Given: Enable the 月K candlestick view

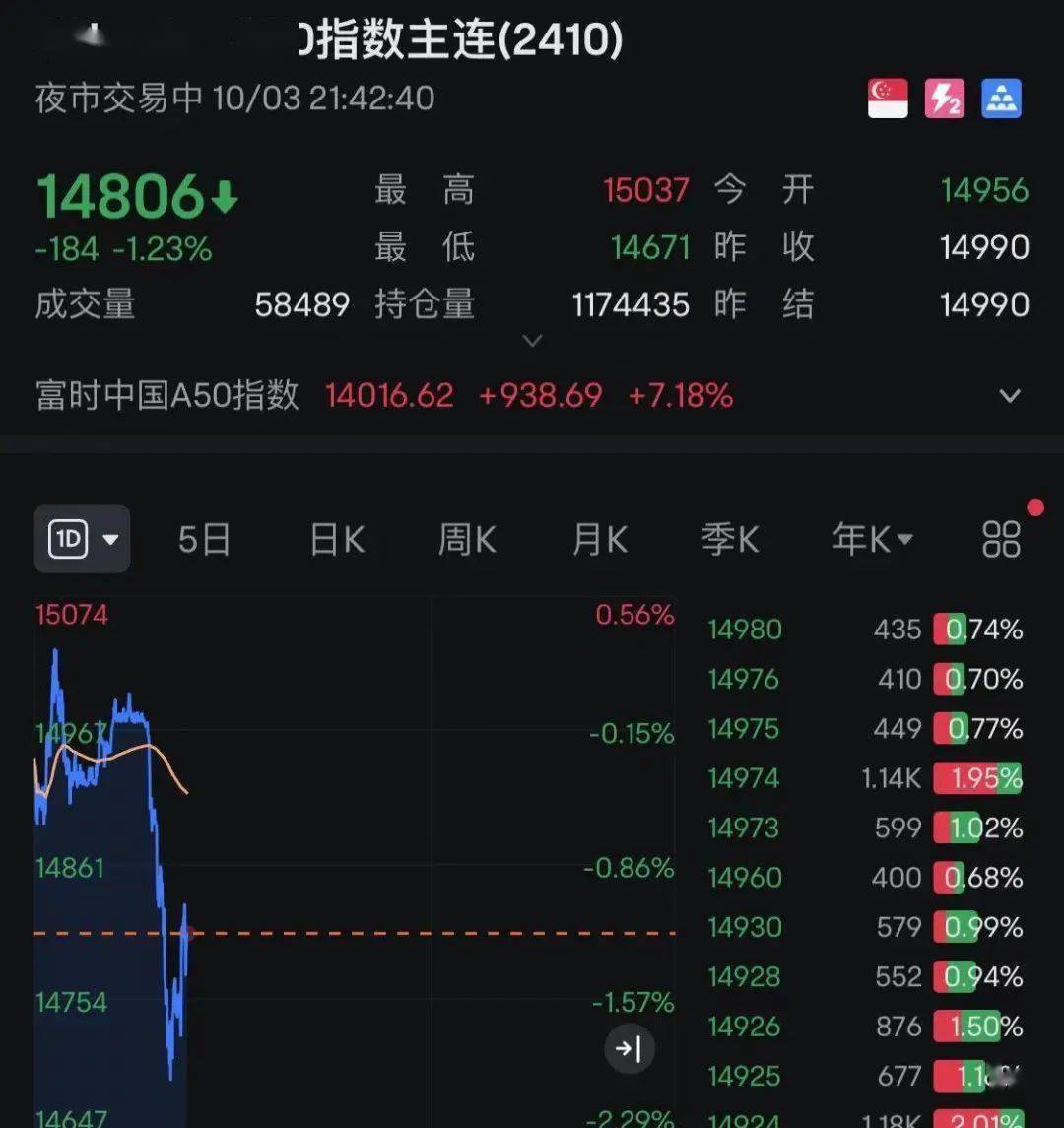Looking at the screenshot, I should coord(599,538).
